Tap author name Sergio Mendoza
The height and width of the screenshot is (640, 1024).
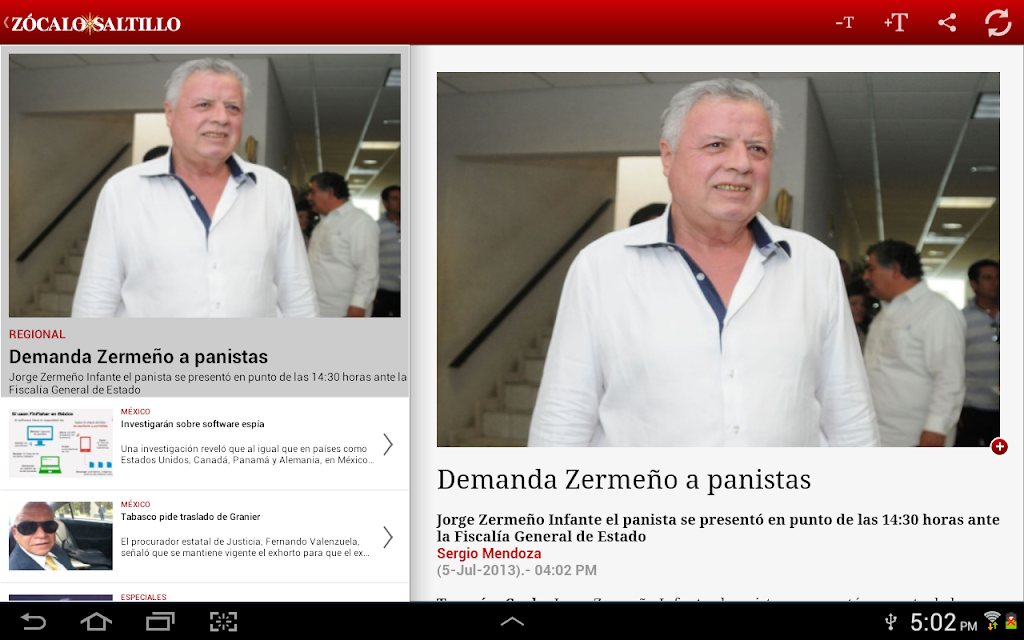coord(488,553)
